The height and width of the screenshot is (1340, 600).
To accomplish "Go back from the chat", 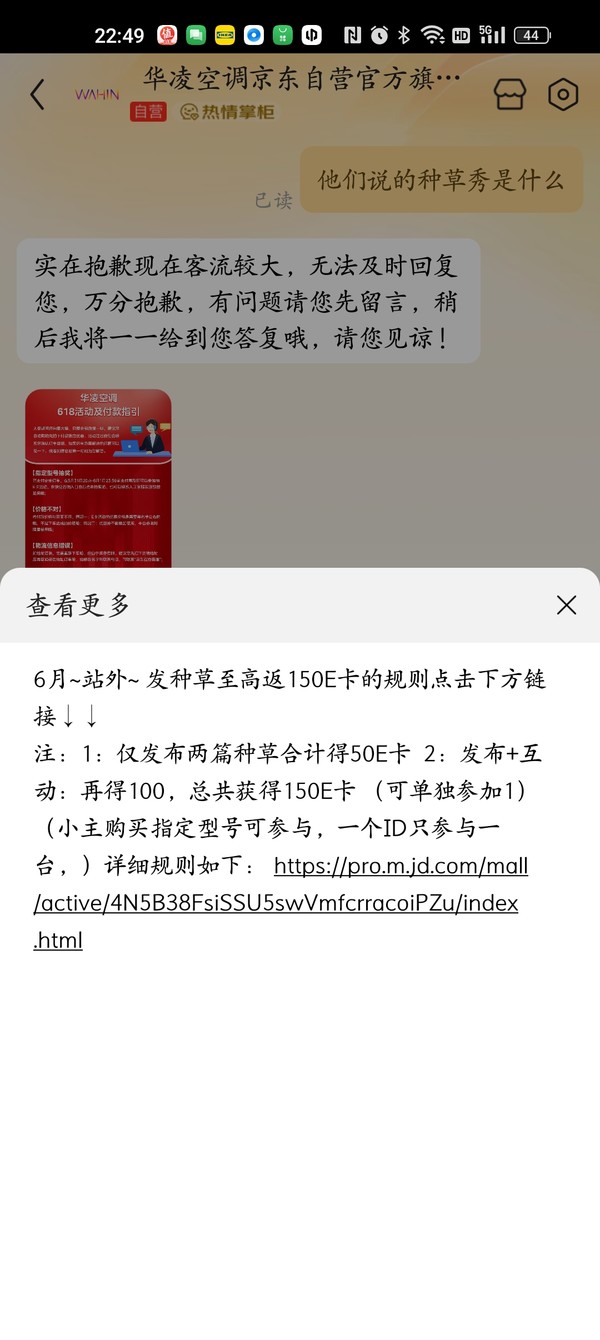I will pyautogui.click(x=38, y=95).
